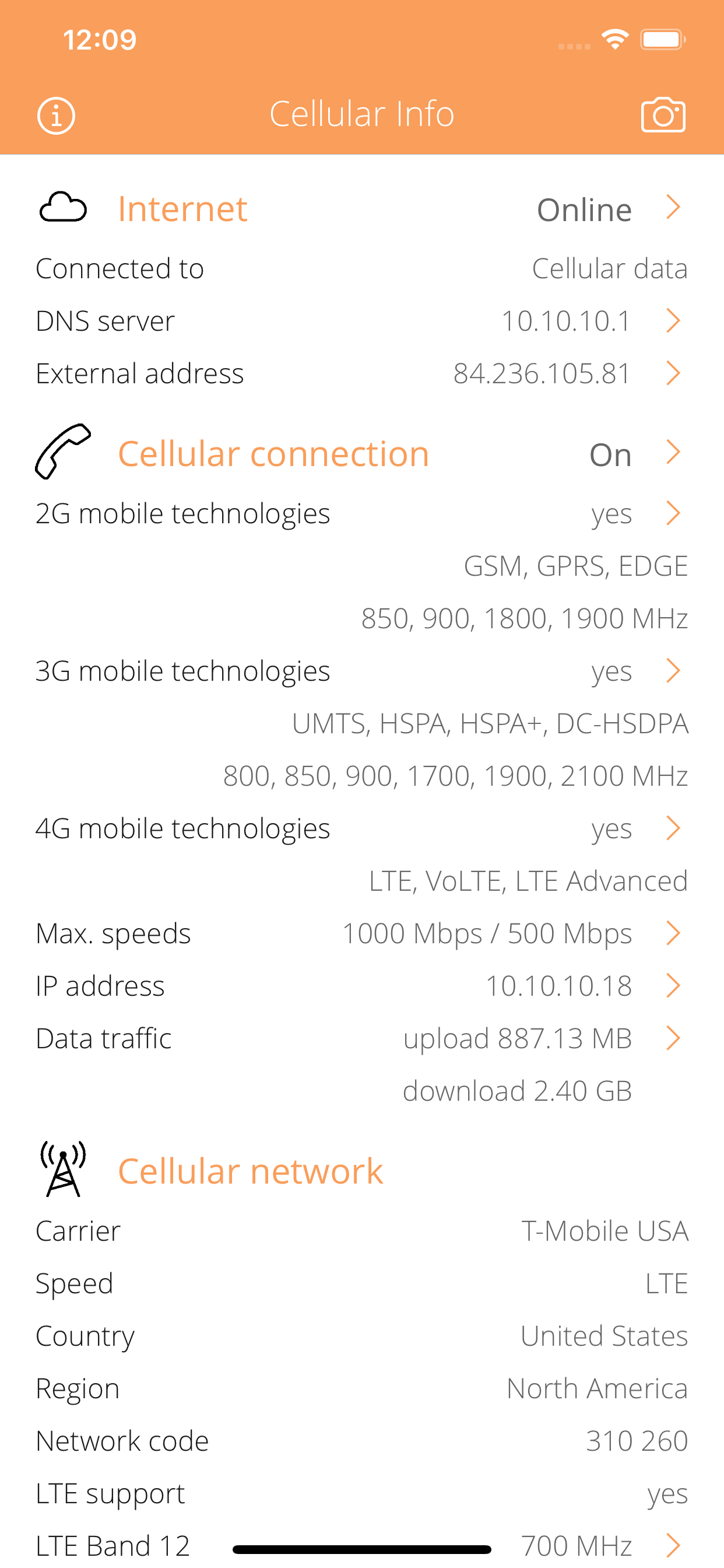724x1568 pixels.
Task: Open the info screen
Action: (x=56, y=114)
